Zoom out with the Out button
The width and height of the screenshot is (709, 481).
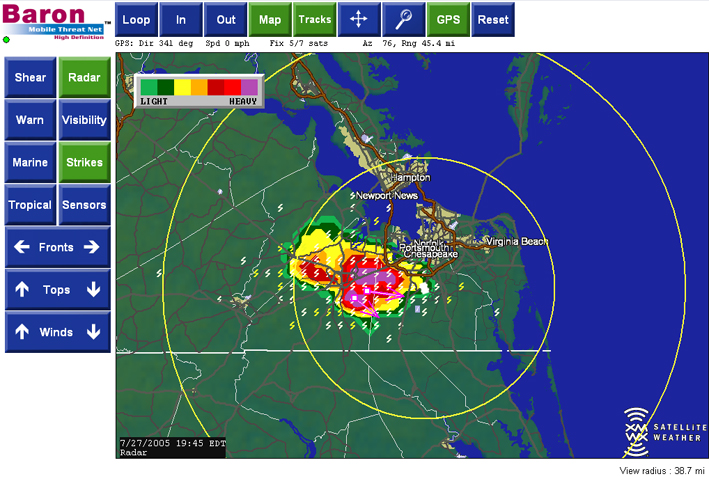(x=226, y=19)
